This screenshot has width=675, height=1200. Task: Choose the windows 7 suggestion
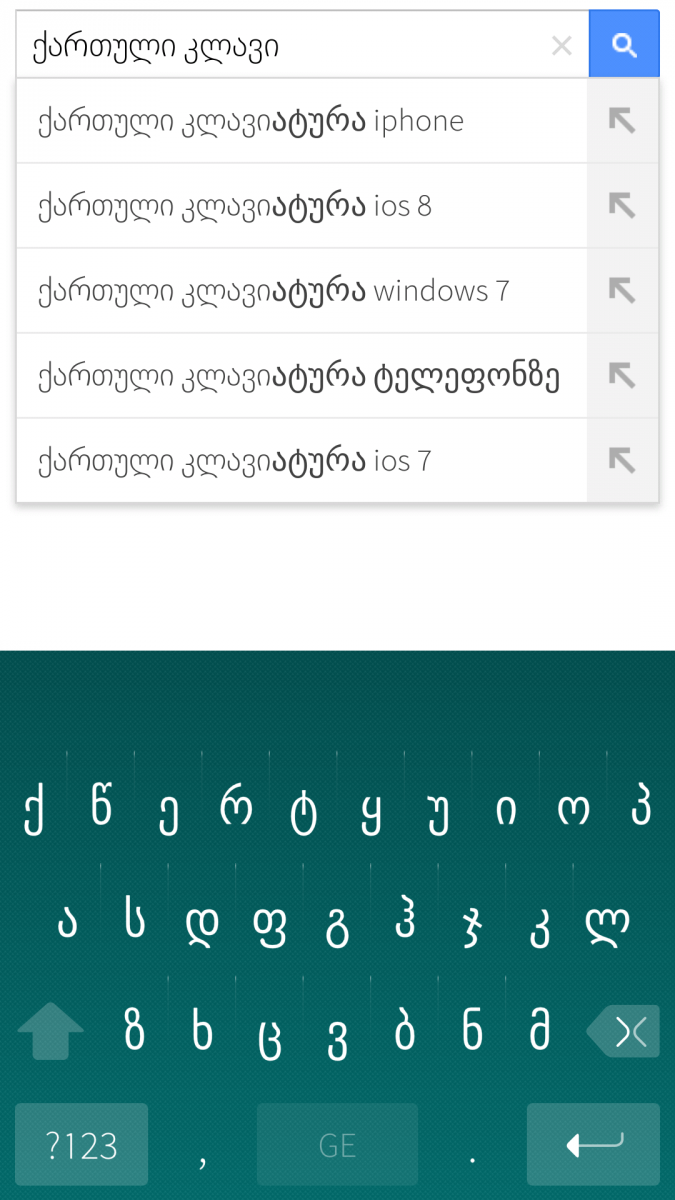coord(300,291)
